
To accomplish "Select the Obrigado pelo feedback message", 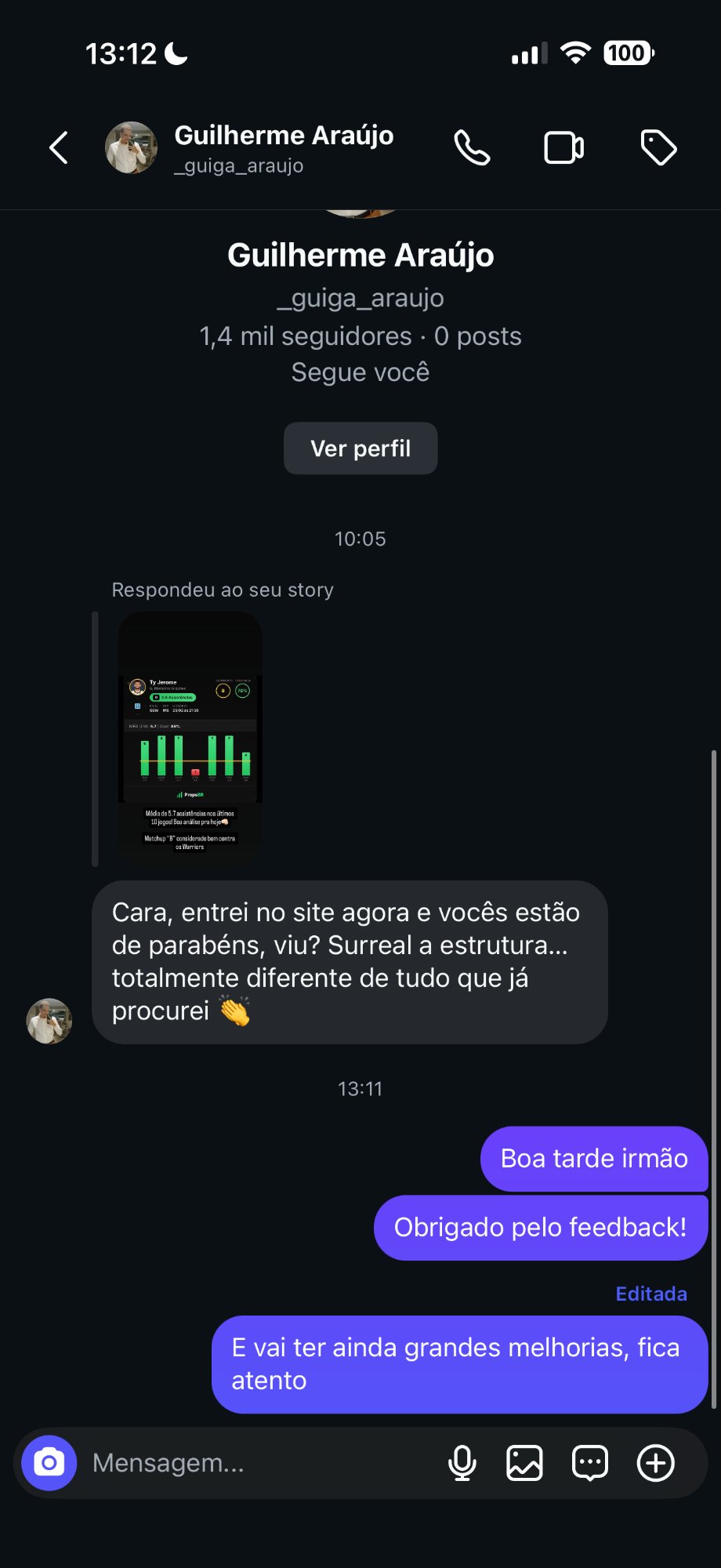I will click(540, 1227).
